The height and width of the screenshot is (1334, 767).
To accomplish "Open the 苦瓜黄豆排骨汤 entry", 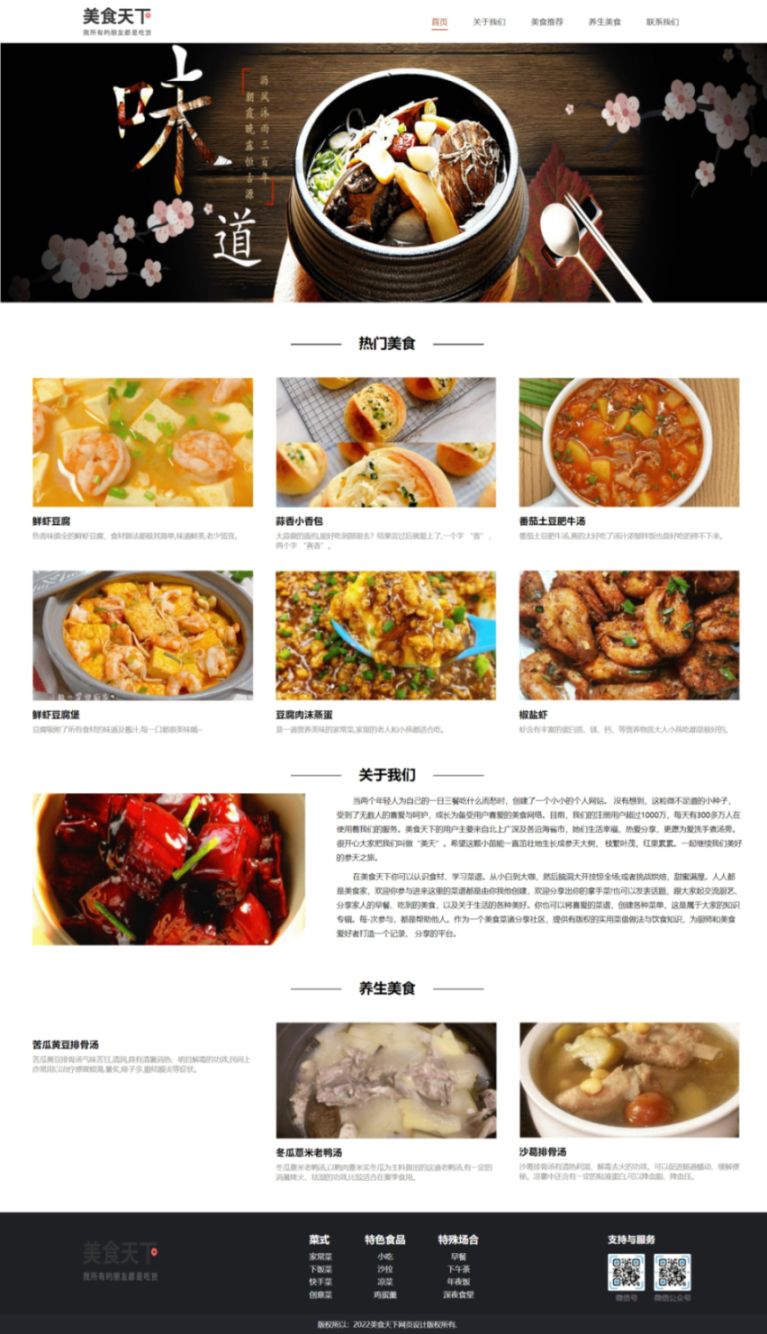I will tap(65, 1044).
